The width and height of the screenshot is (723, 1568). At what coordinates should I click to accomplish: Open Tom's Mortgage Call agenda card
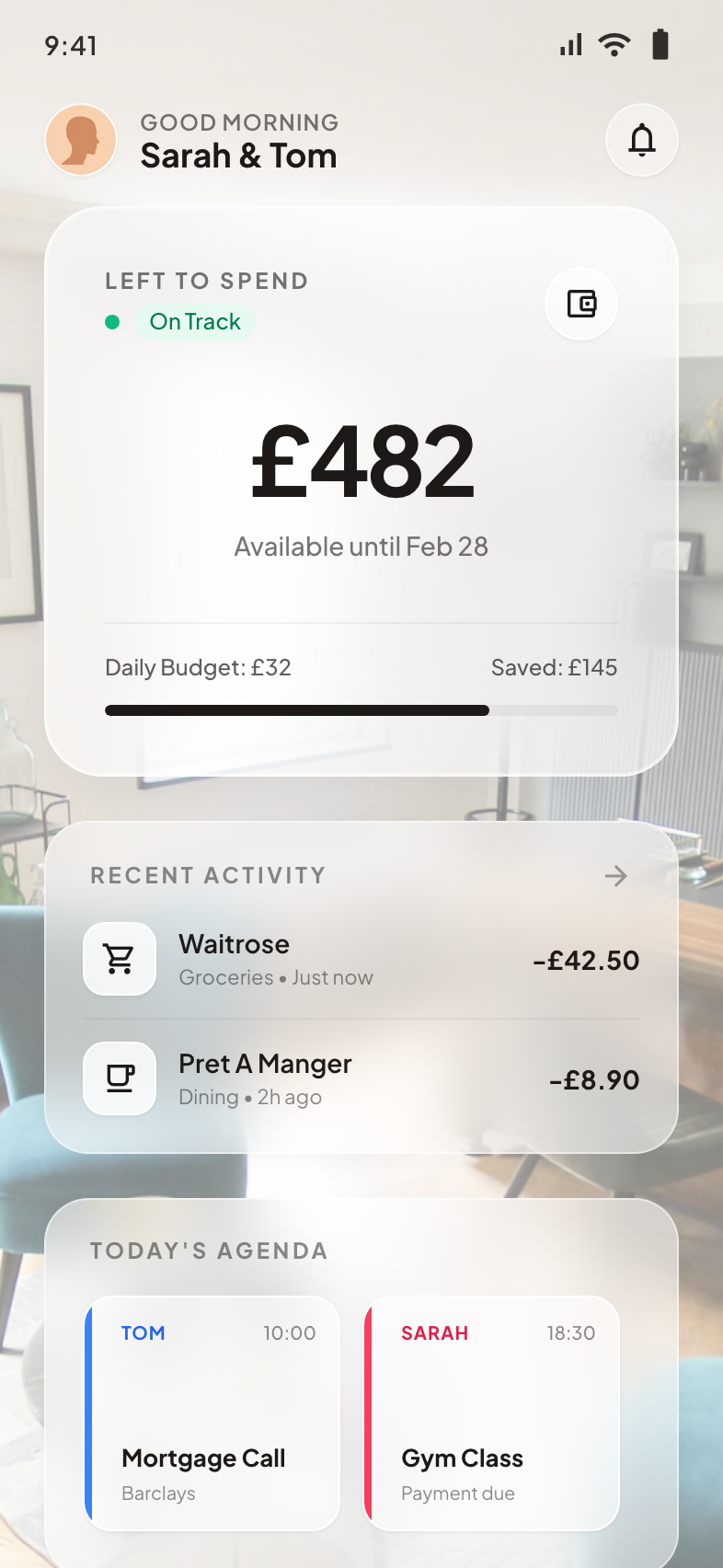click(212, 1413)
